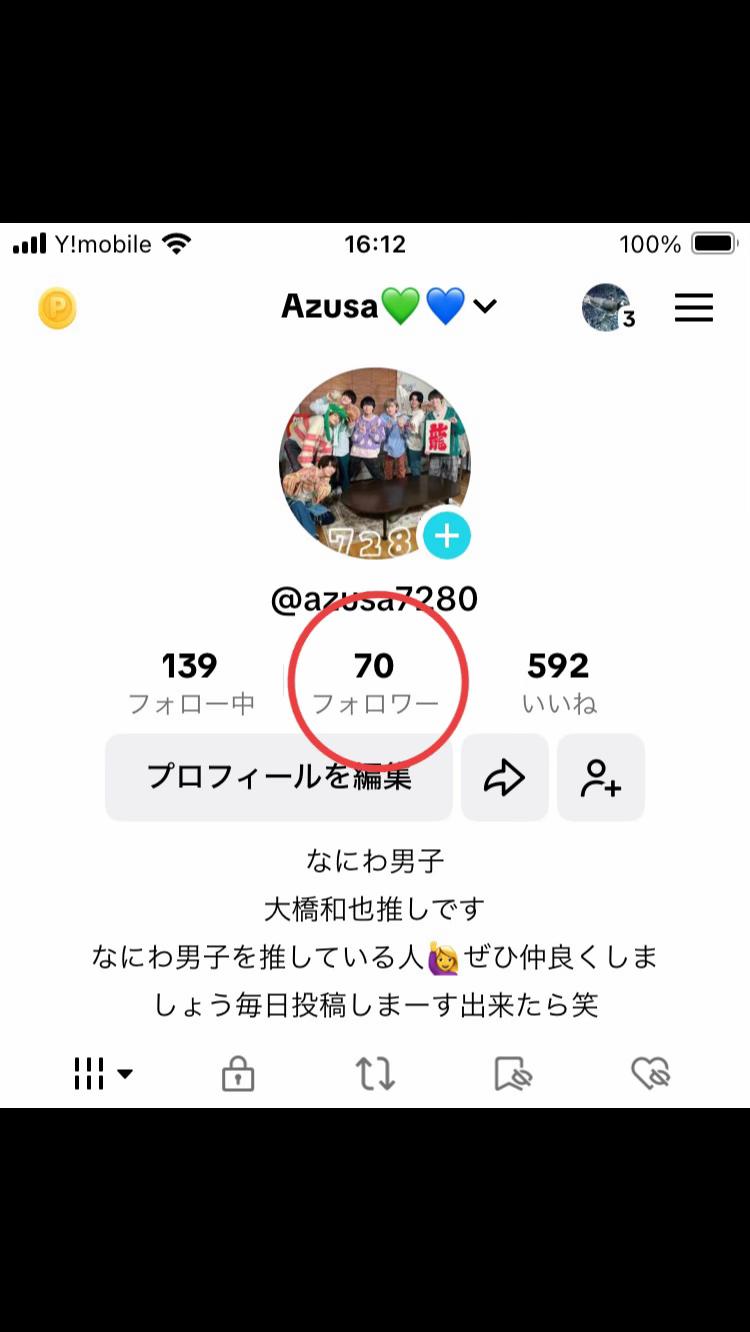Switch to the hidden favorites bookmark tab
The image size is (750, 1332).
coord(513,1074)
